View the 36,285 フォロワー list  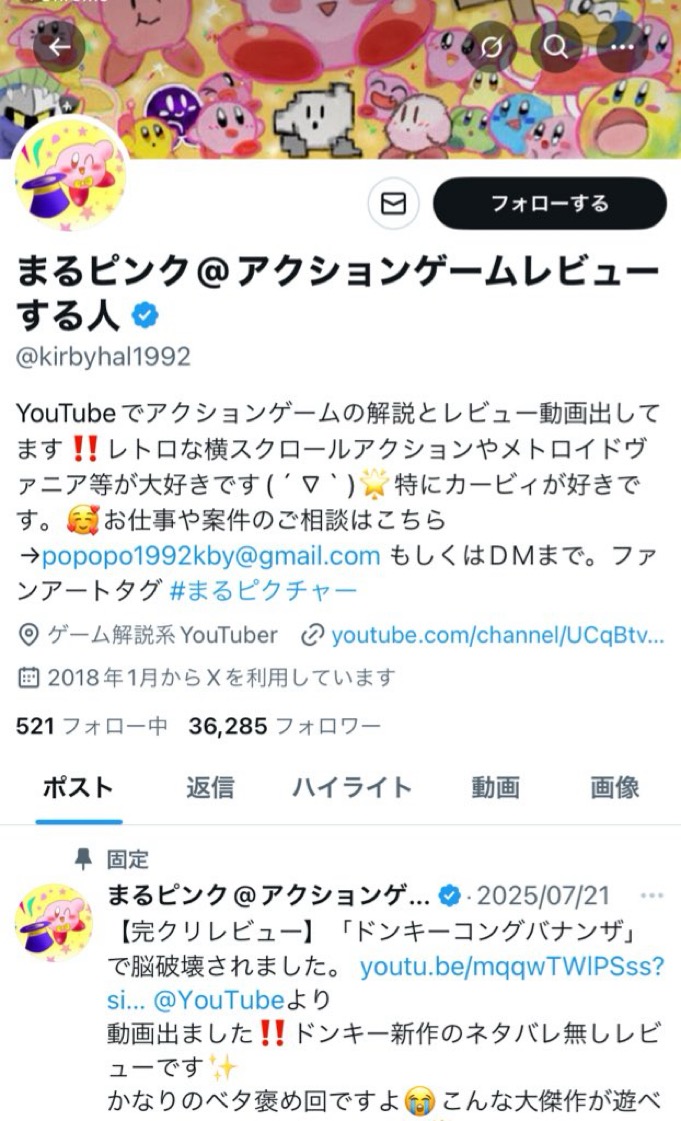pos(284,726)
